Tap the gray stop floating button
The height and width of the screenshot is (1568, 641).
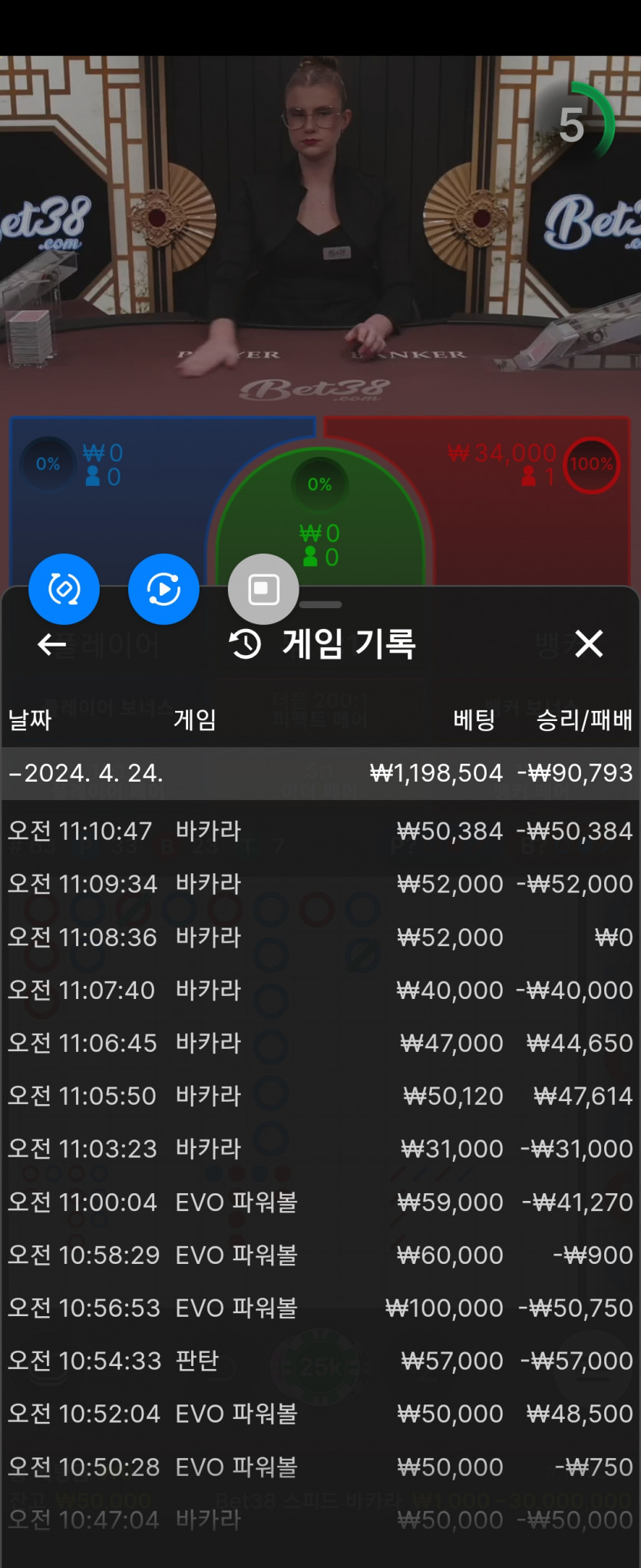click(x=263, y=589)
